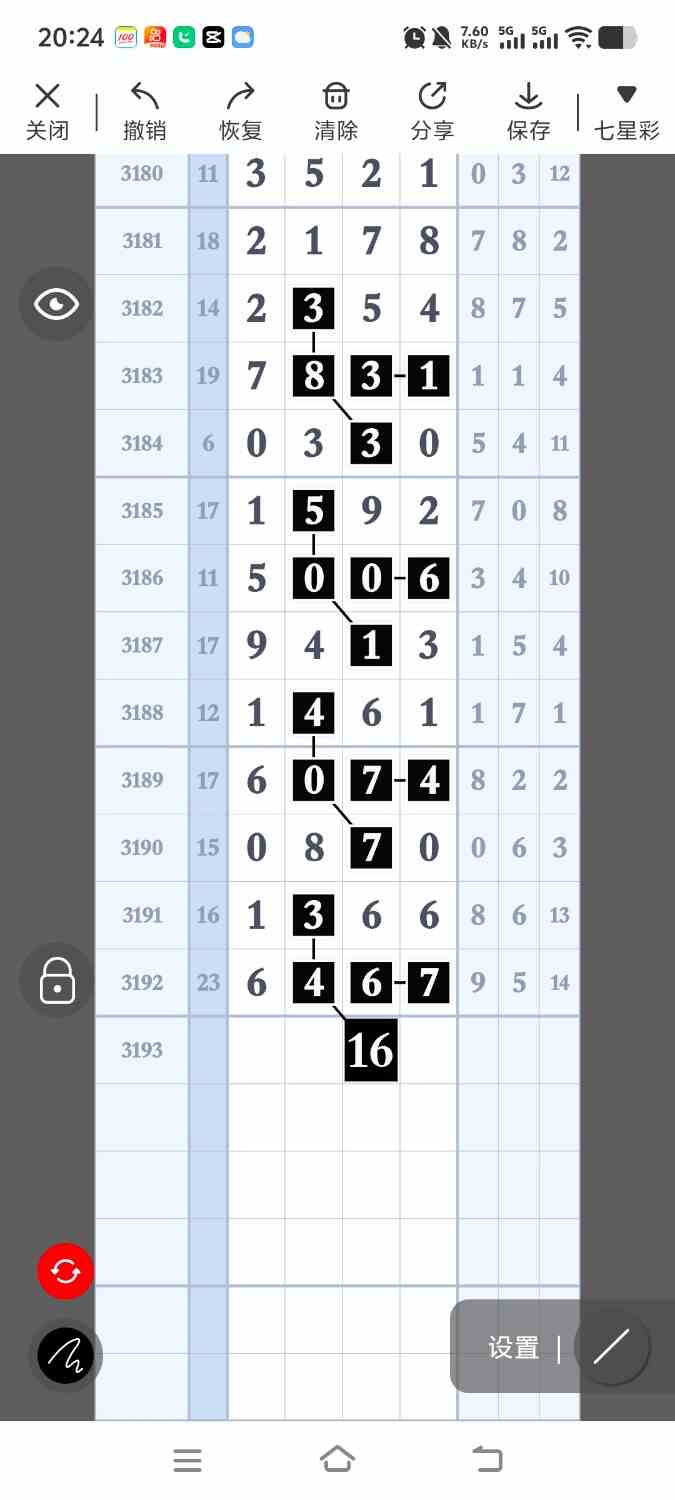Image resolution: width=675 pixels, height=1500 pixels.
Task: Toggle the eye visibility button
Action: pyautogui.click(x=57, y=305)
